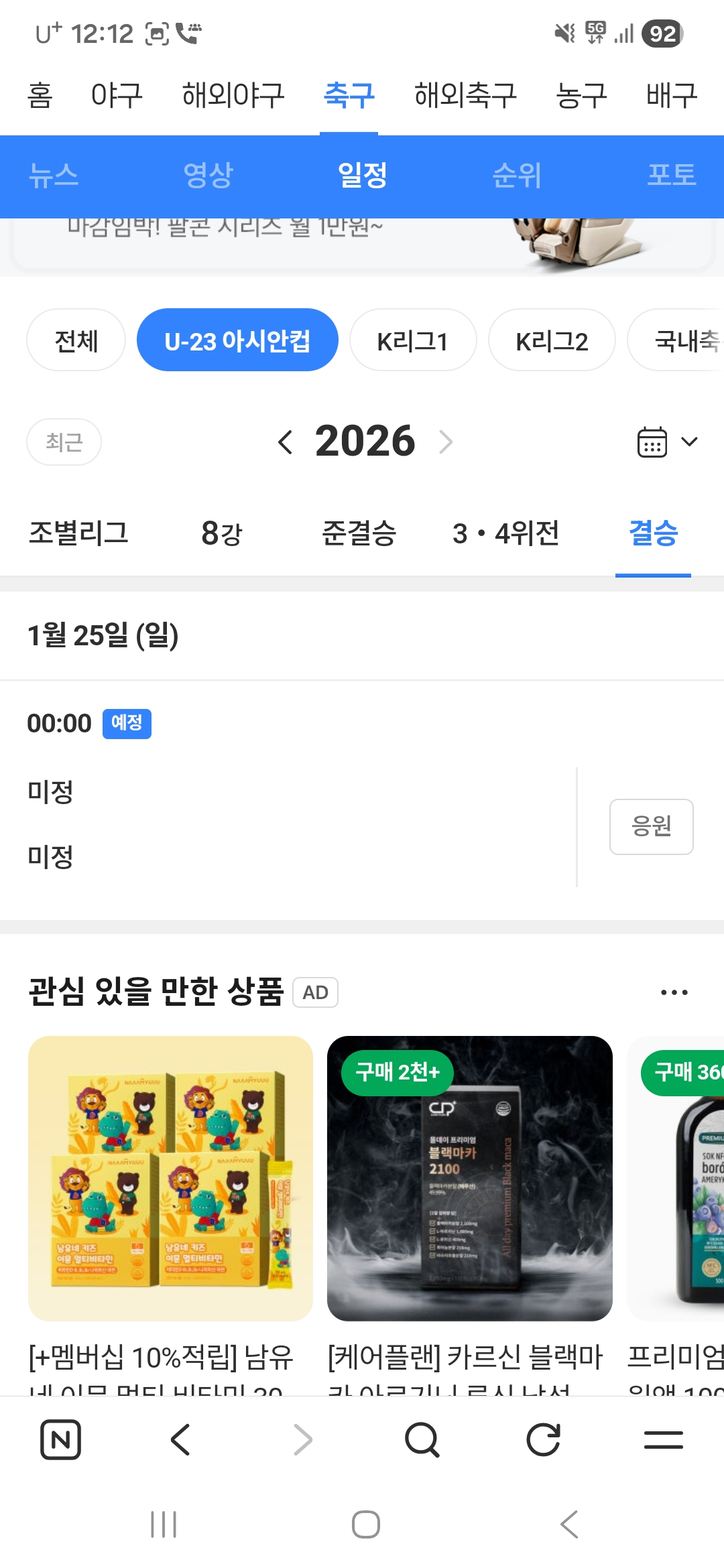Screen dimensions: 724x1568
Task: Go to the 뉴스 section
Action: 54,176
